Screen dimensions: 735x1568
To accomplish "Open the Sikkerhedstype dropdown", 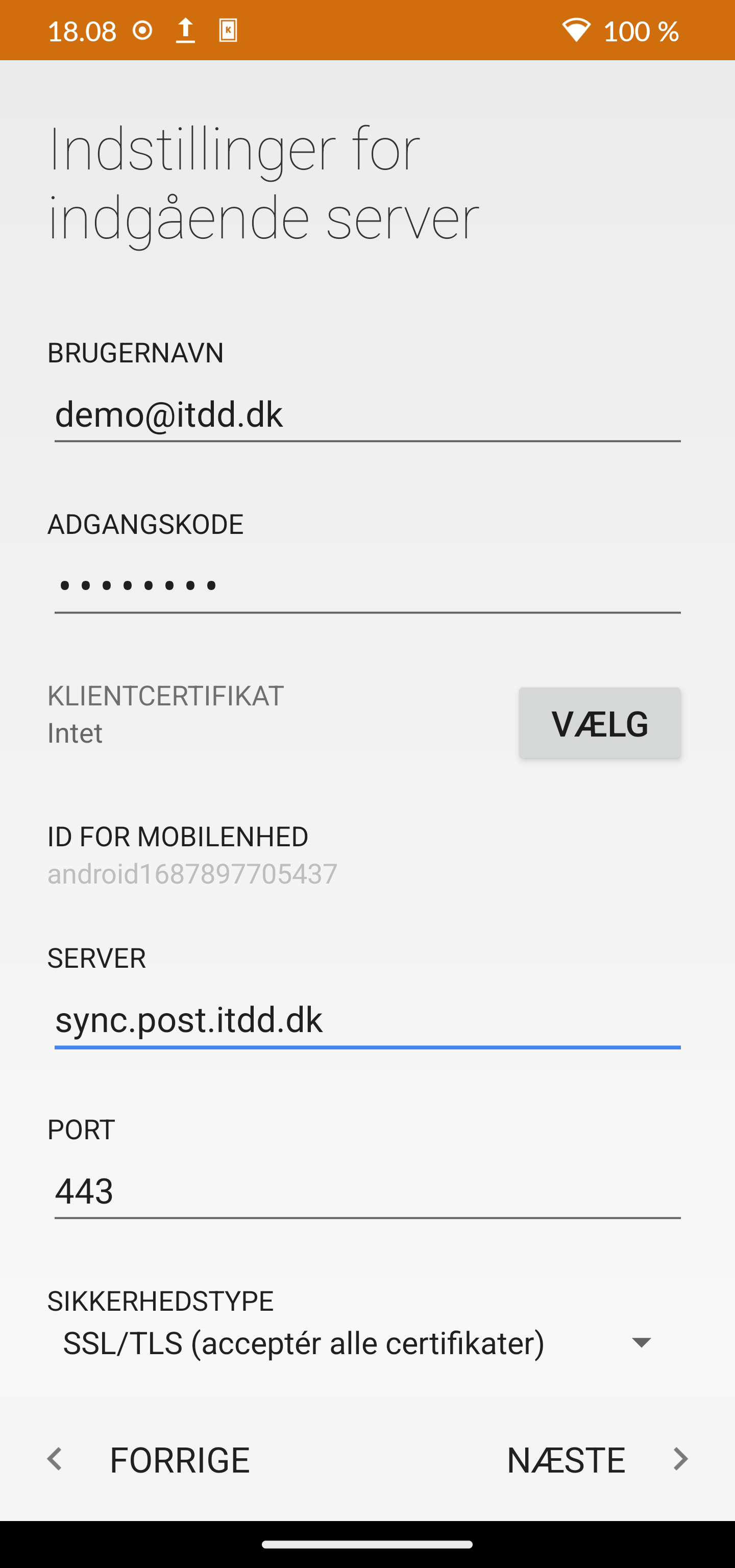I will [359, 1343].
